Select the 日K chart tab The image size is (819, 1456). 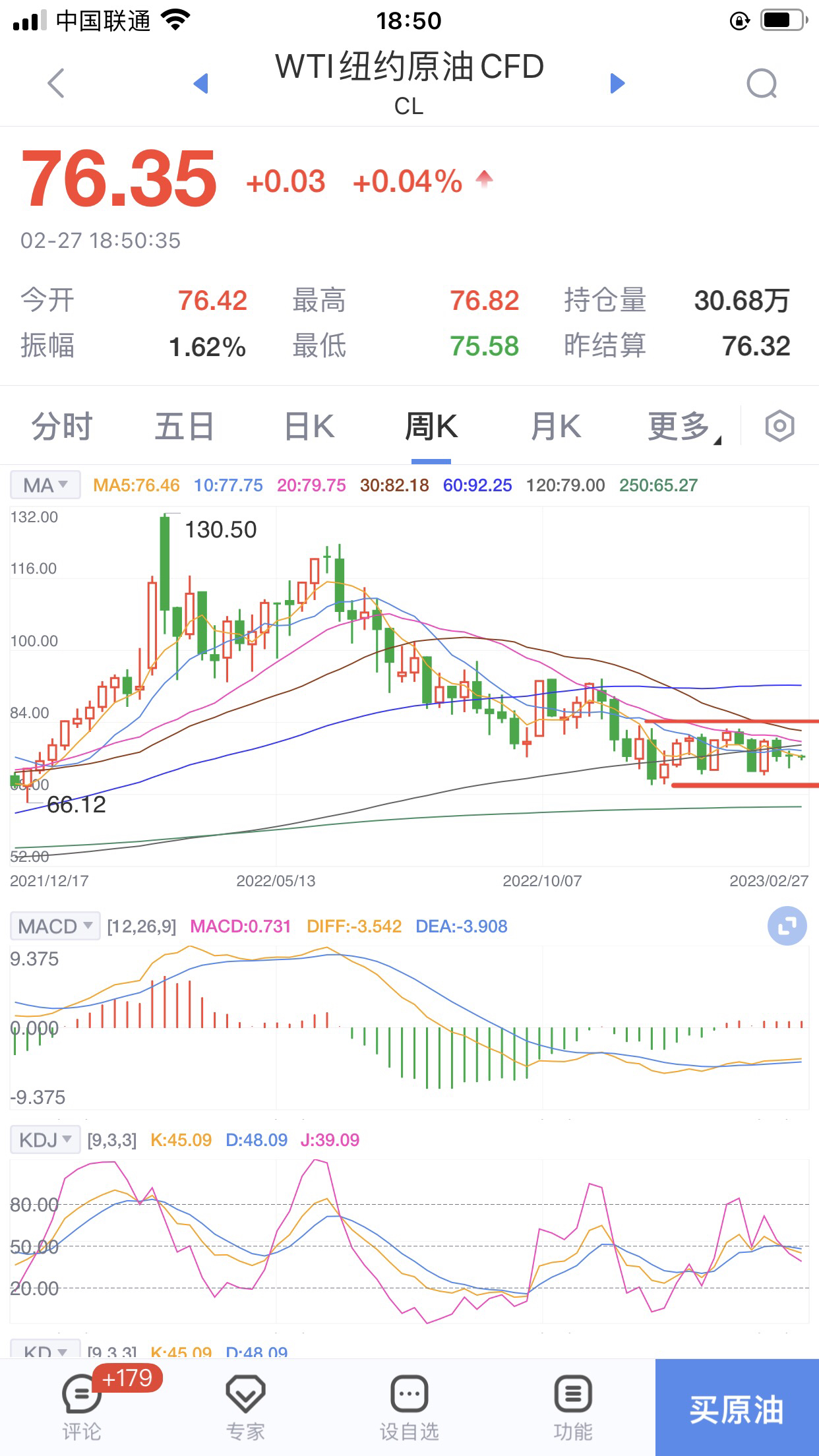(x=309, y=426)
